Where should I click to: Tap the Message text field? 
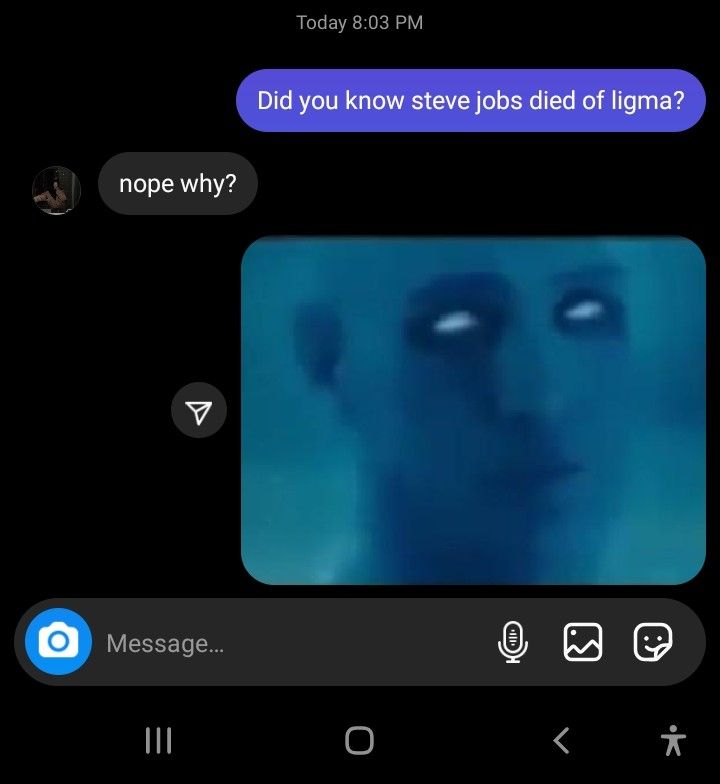(x=290, y=643)
